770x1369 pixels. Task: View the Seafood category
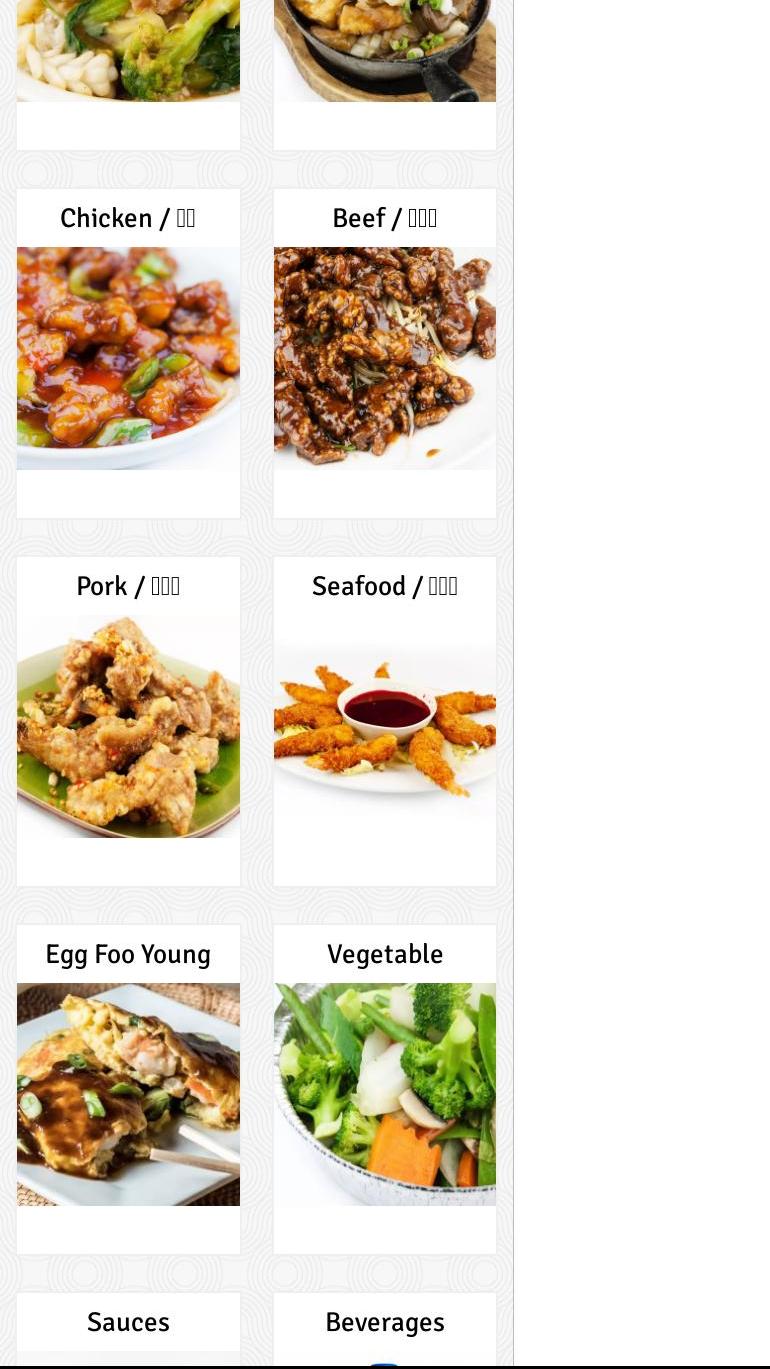[x=385, y=723]
